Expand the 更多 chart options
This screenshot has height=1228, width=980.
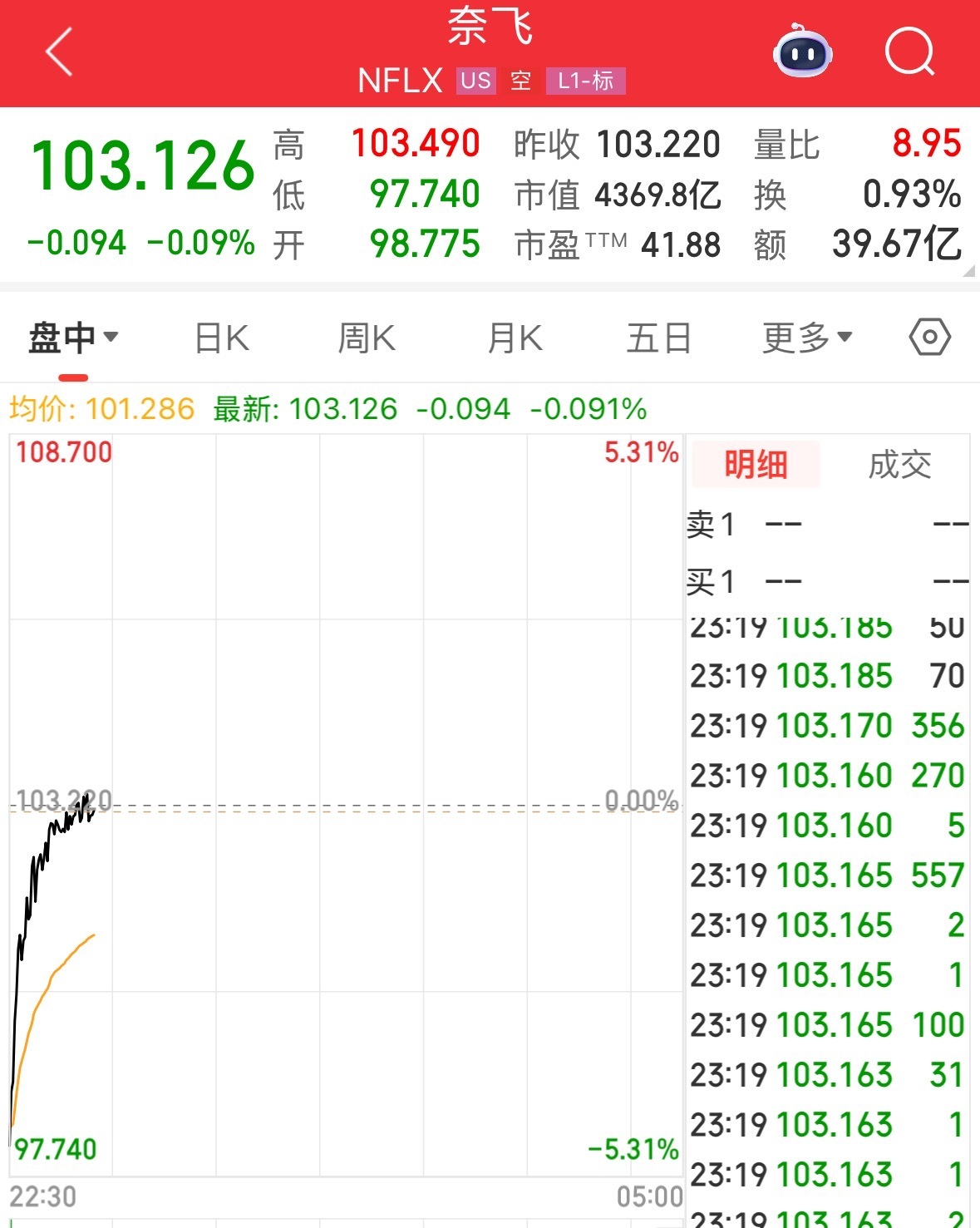point(807,338)
